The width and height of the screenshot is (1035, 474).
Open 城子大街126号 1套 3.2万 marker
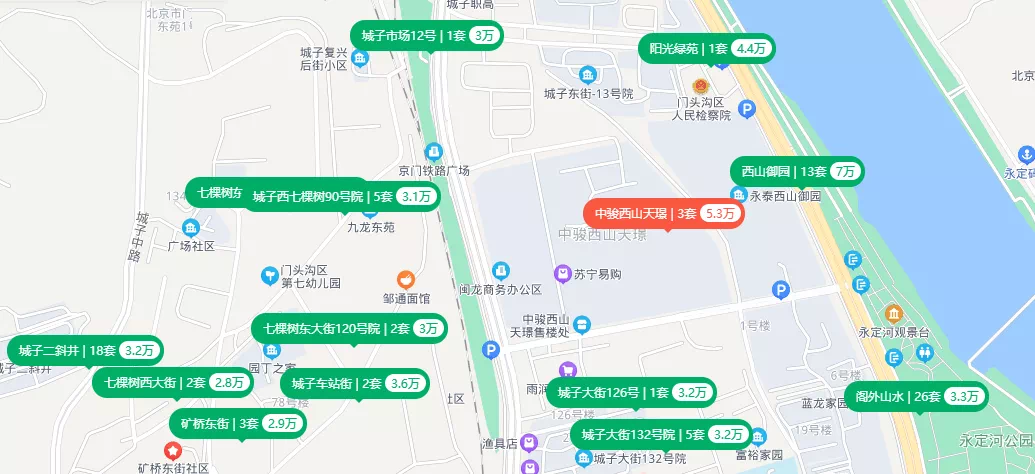(x=631, y=392)
